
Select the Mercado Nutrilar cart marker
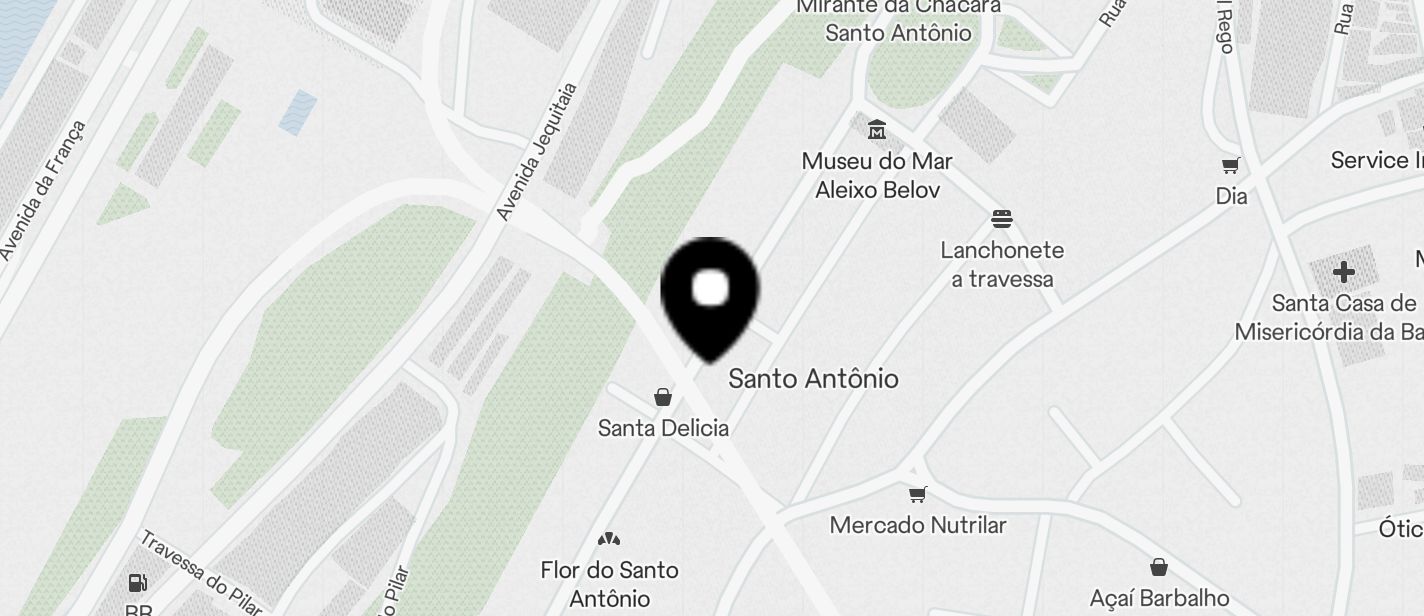[x=917, y=494]
